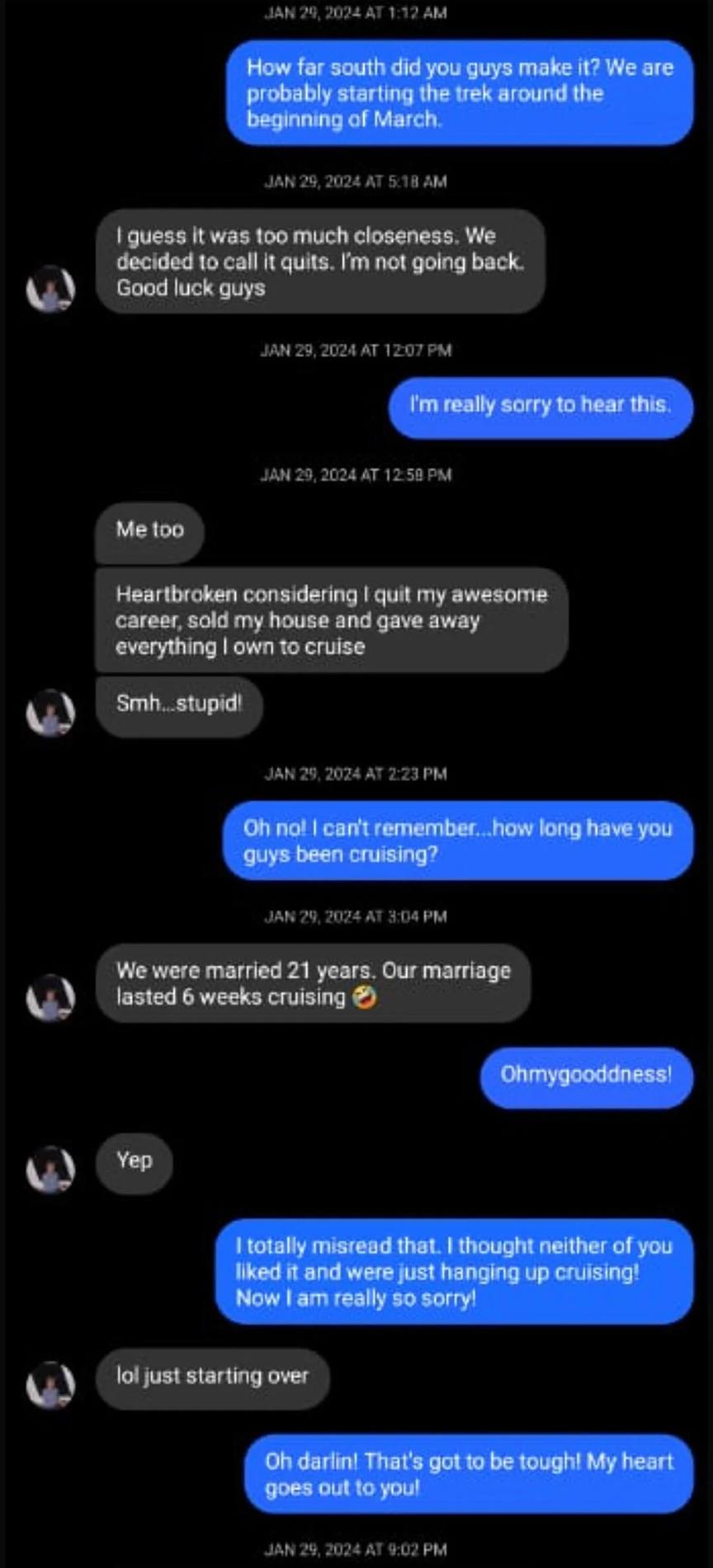713x1568 pixels.
Task: Open avatar next to 'I guess it was too much closeness'
Action: [x=51, y=289]
